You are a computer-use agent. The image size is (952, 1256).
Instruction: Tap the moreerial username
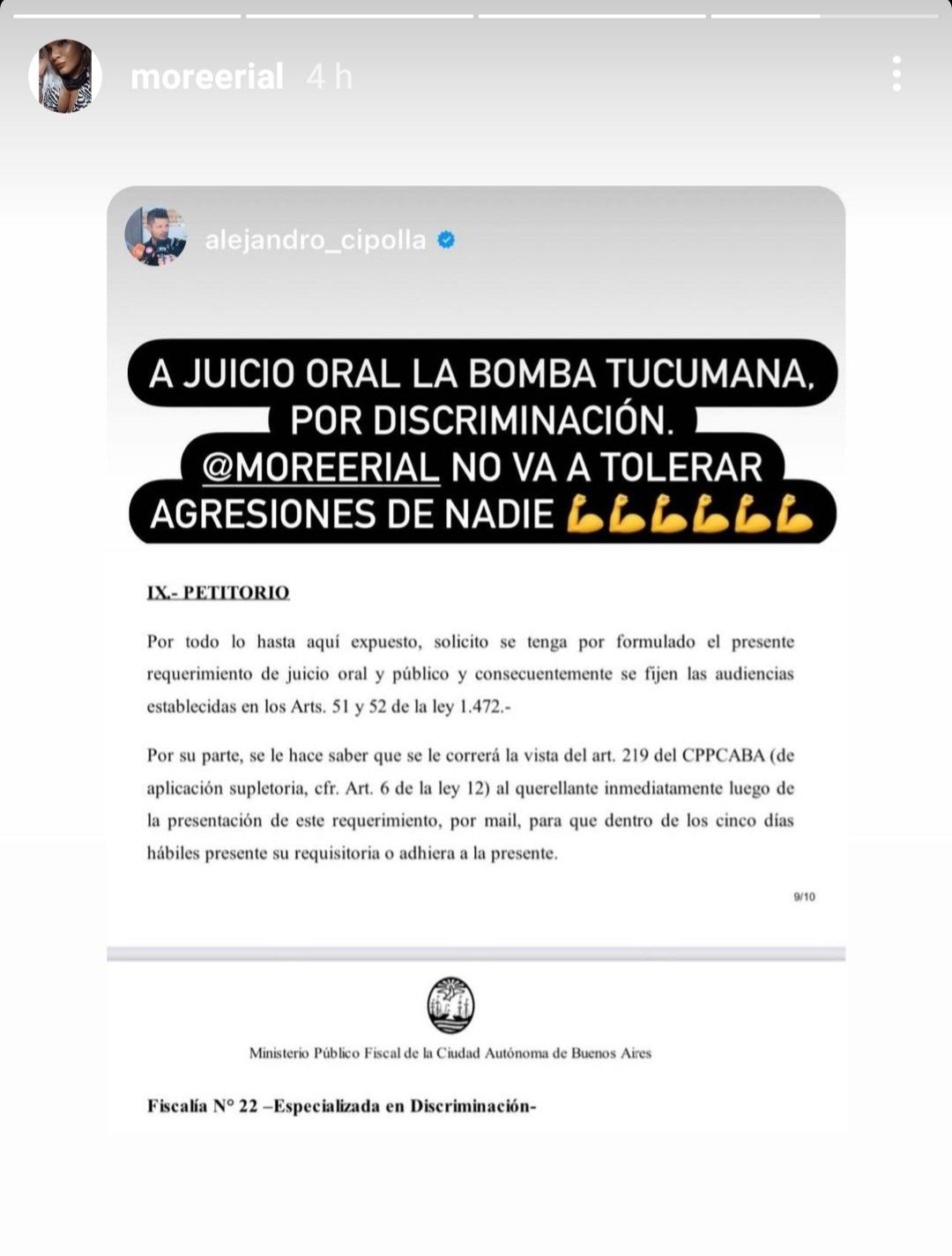(207, 77)
